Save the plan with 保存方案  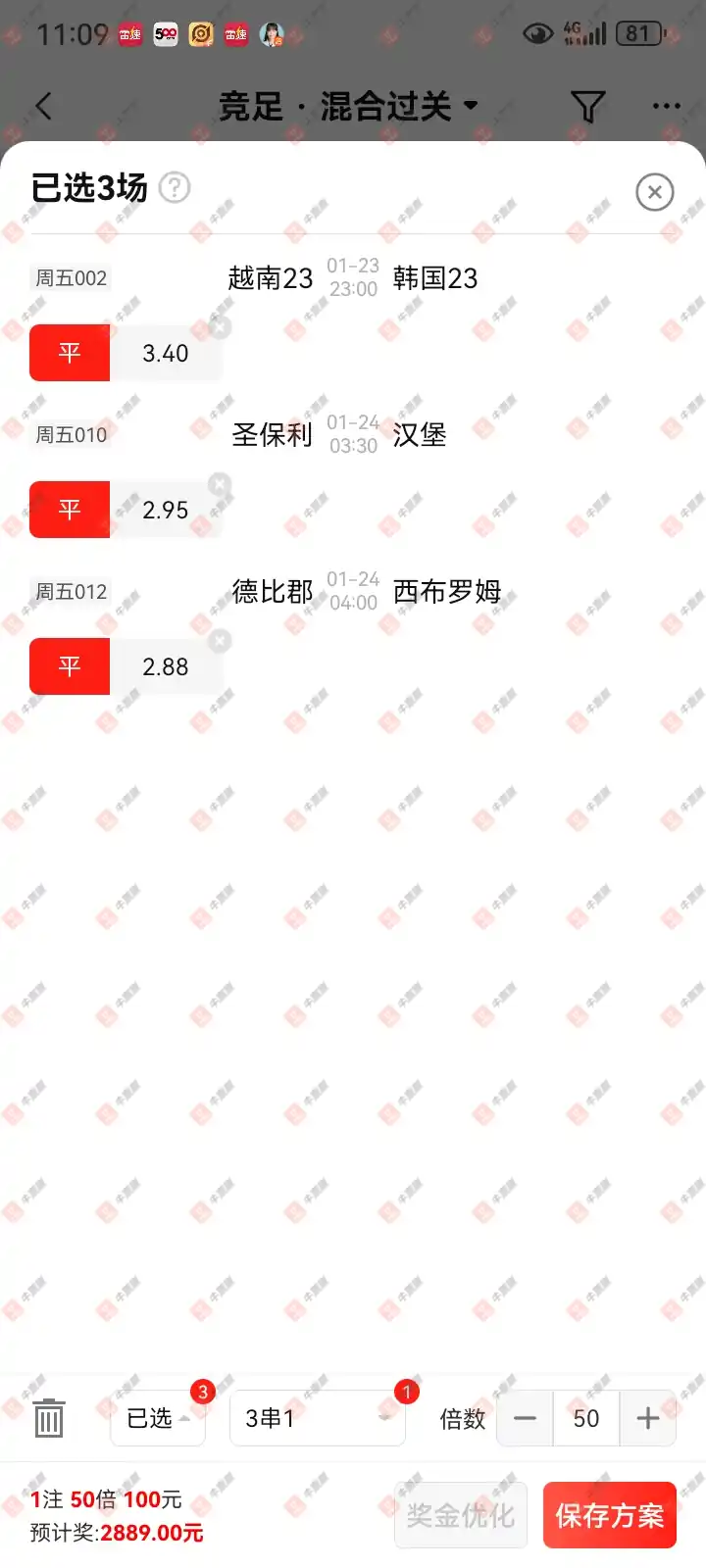610,1515
